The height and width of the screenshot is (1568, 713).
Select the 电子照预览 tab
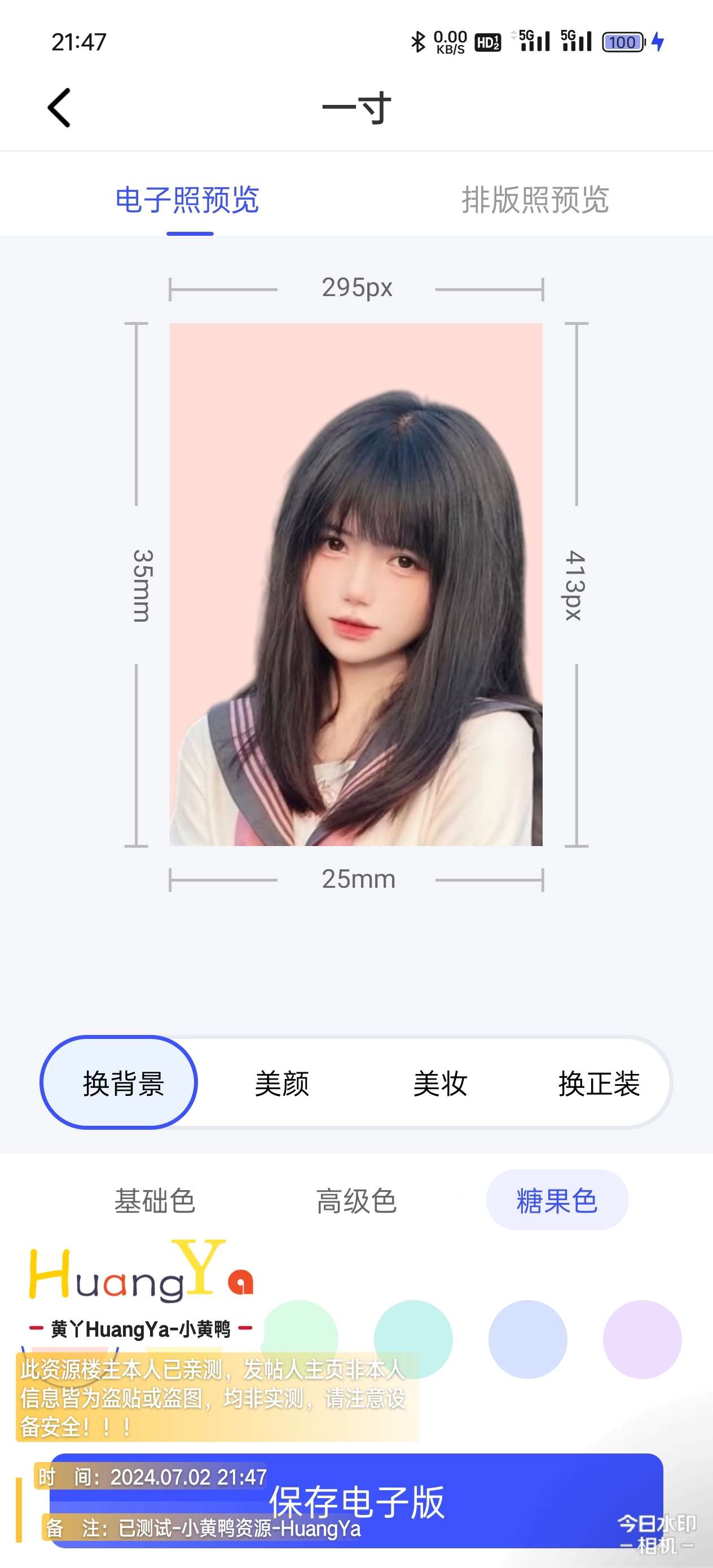(187, 200)
